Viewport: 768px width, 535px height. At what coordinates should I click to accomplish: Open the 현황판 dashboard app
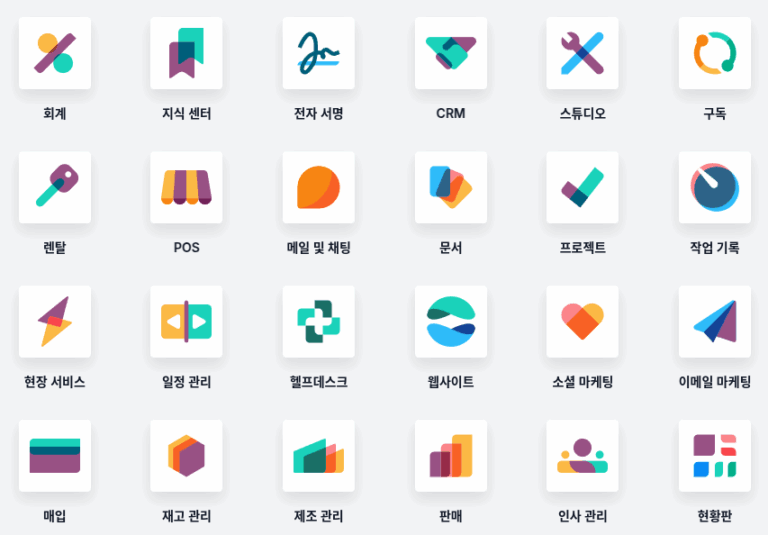715,455
